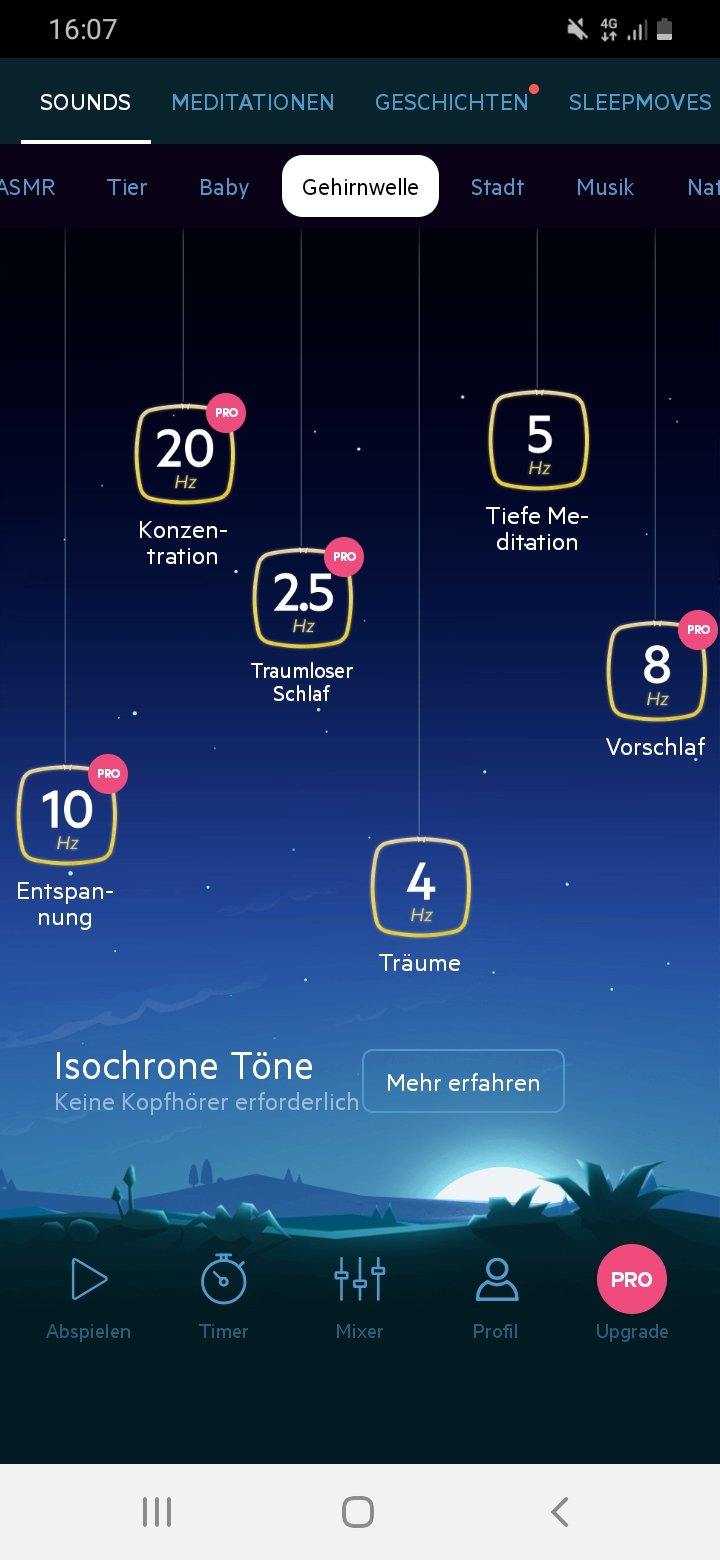Select the Baby sound category
The width and height of the screenshot is (720, 1560).
[x=224, y=187]
